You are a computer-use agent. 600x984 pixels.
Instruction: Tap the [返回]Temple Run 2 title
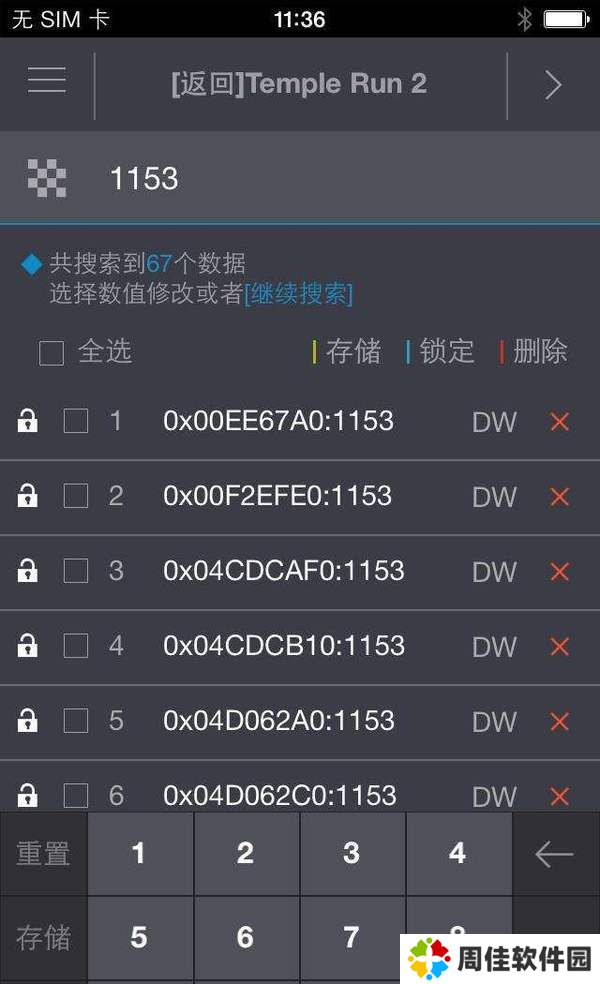[x=299, y=84]
